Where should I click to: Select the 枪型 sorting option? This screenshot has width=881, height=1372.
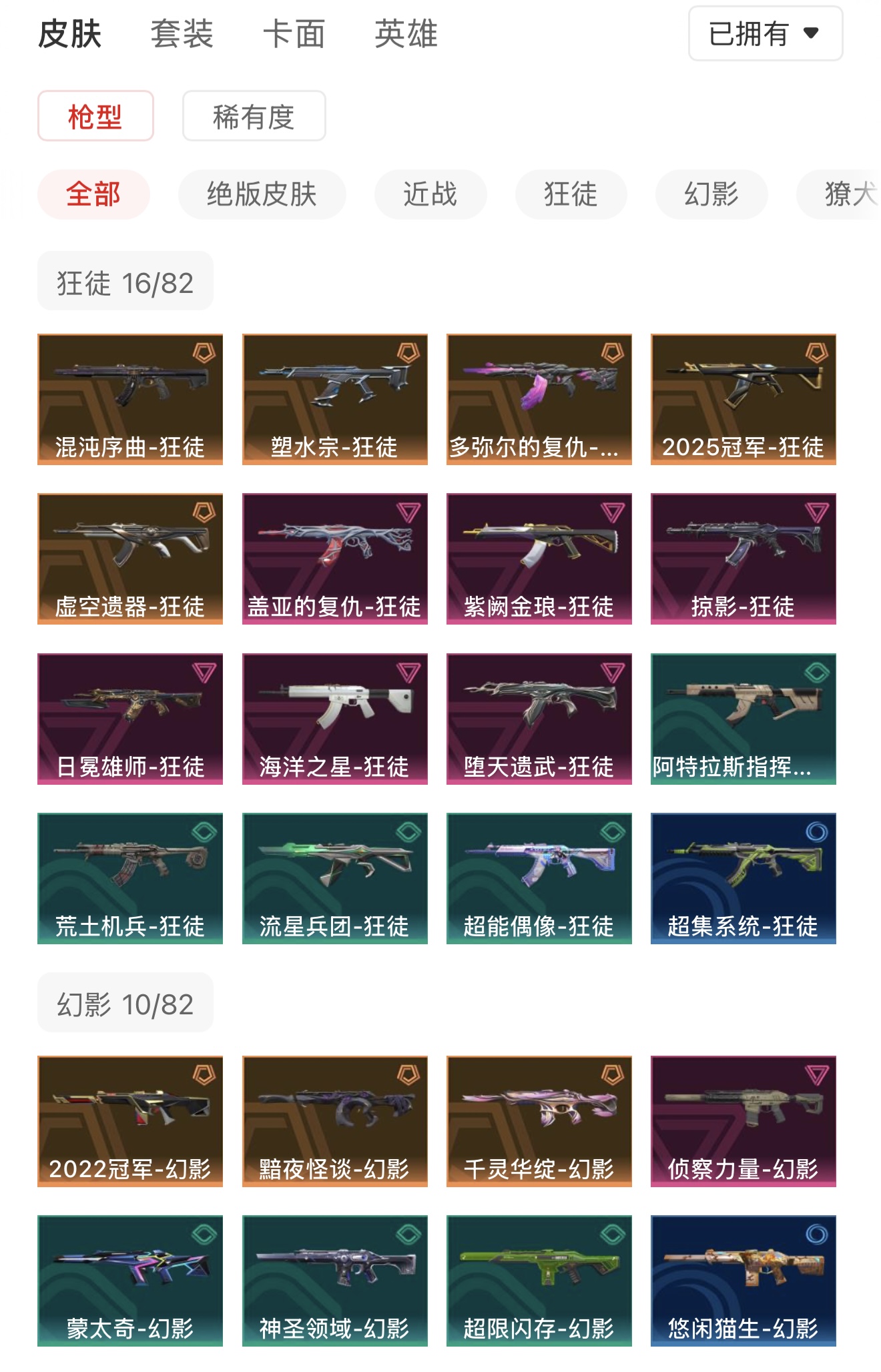95,116
